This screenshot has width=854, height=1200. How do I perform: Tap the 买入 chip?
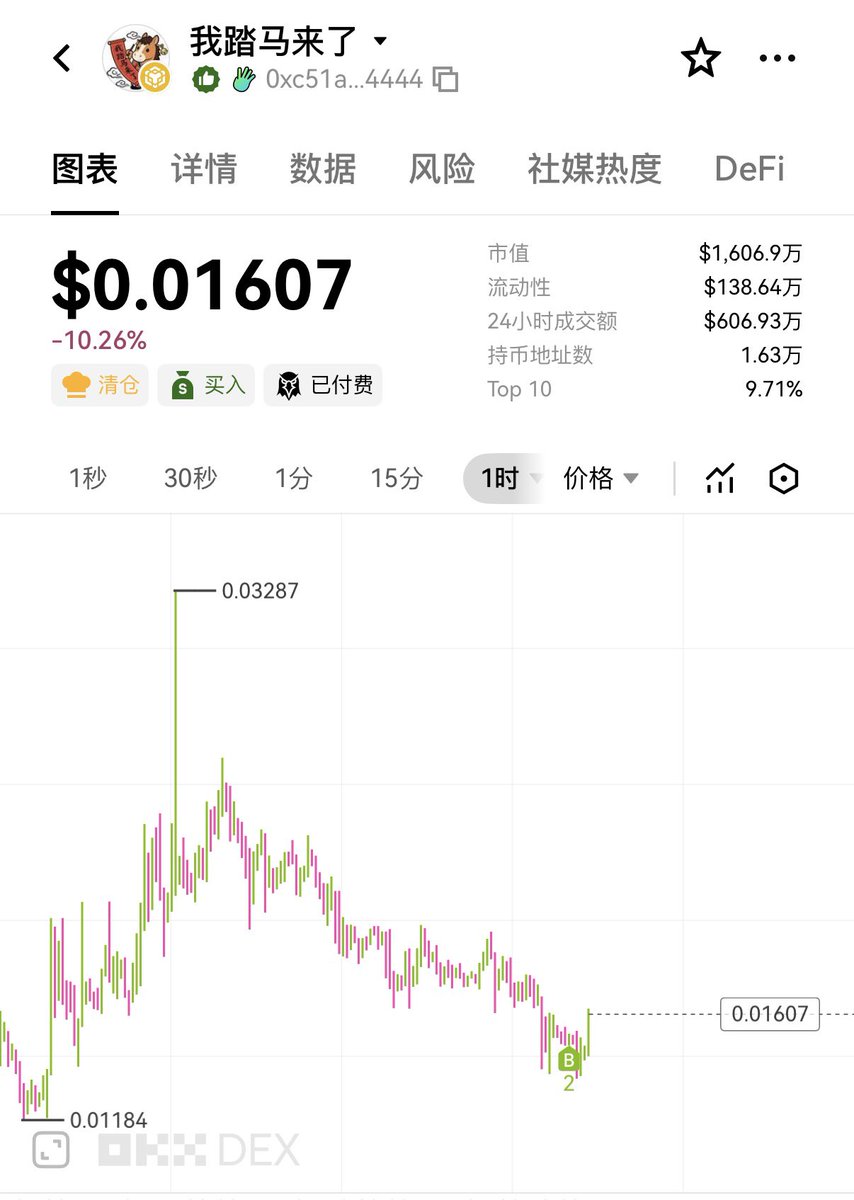point(207,385)
